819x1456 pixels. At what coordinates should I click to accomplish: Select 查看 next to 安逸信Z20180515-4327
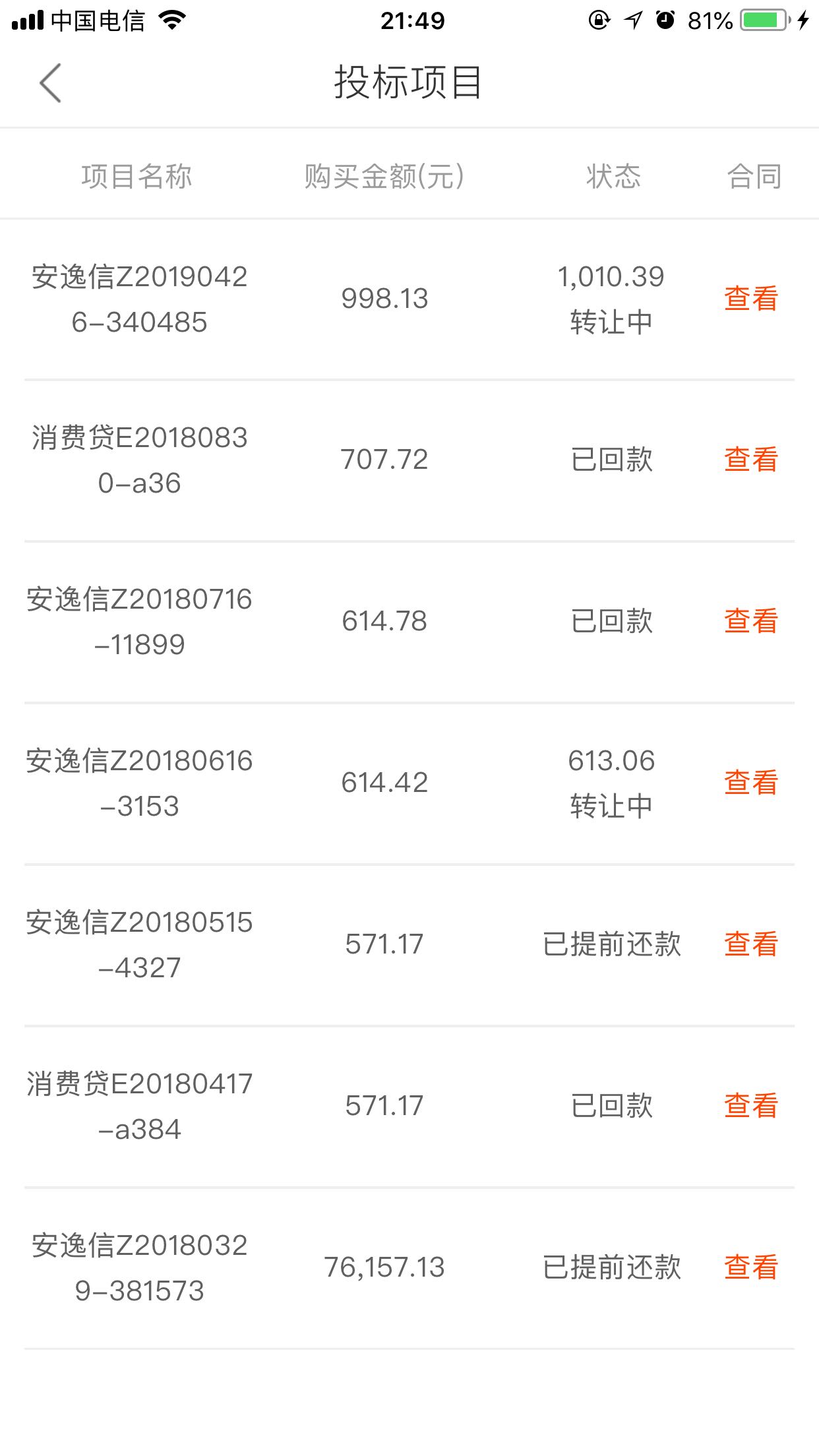[x=750, y=944]
